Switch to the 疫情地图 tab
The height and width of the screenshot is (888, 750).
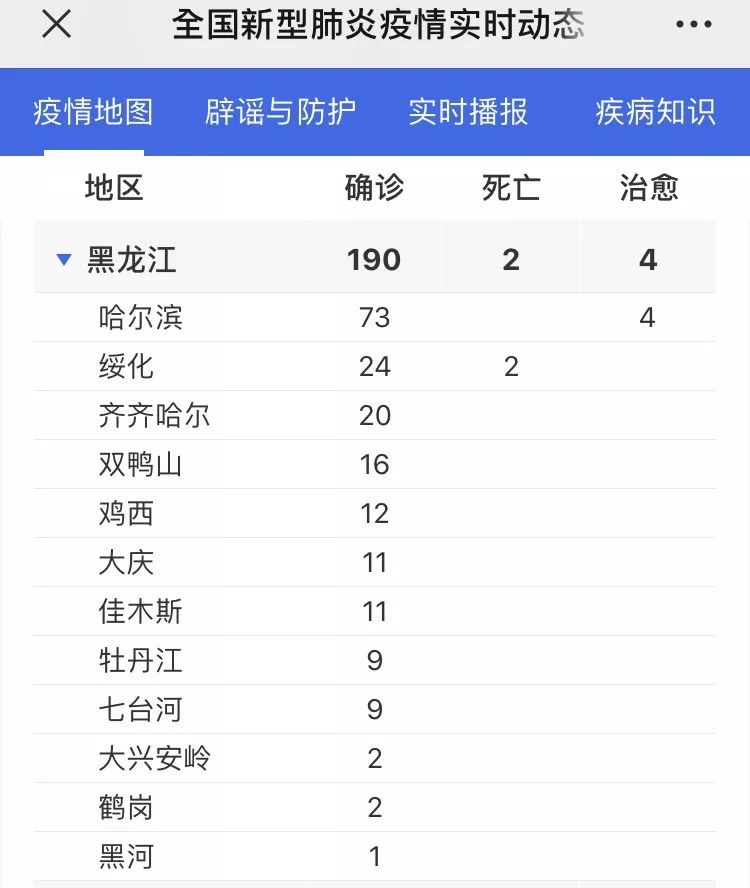(x=94, y=113)
